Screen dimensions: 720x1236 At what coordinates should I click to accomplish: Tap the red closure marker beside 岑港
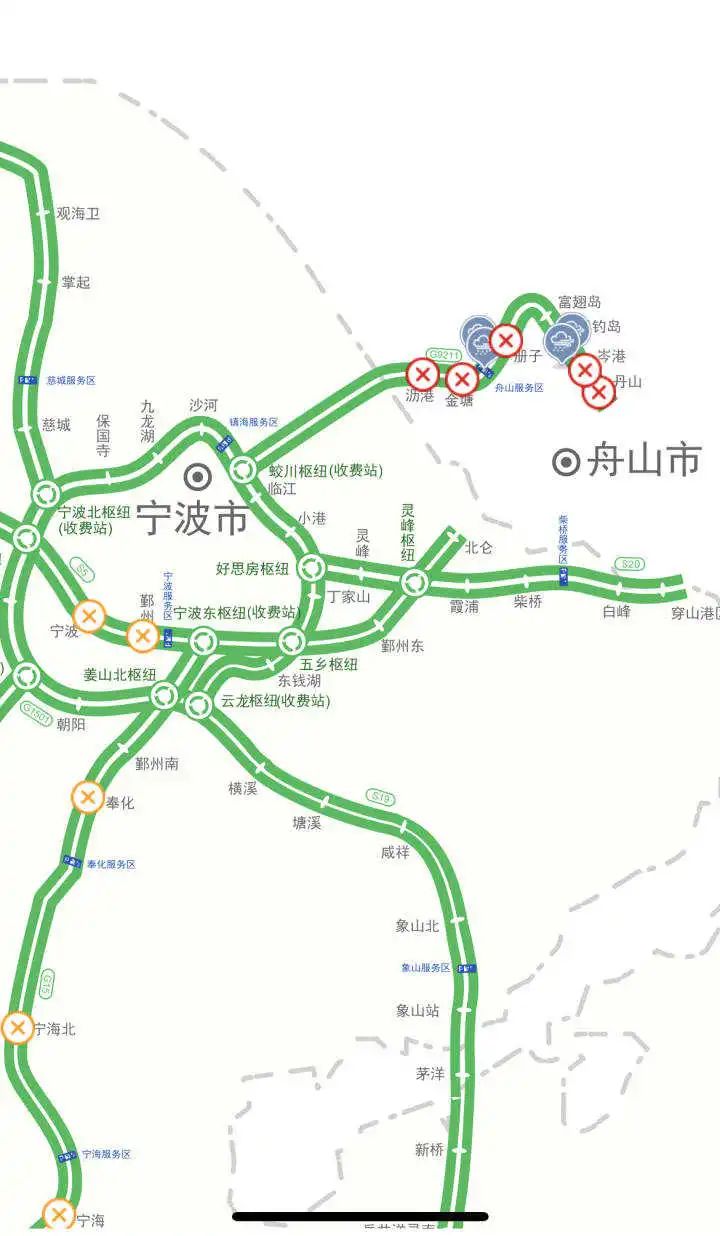(x=585, y=370)
